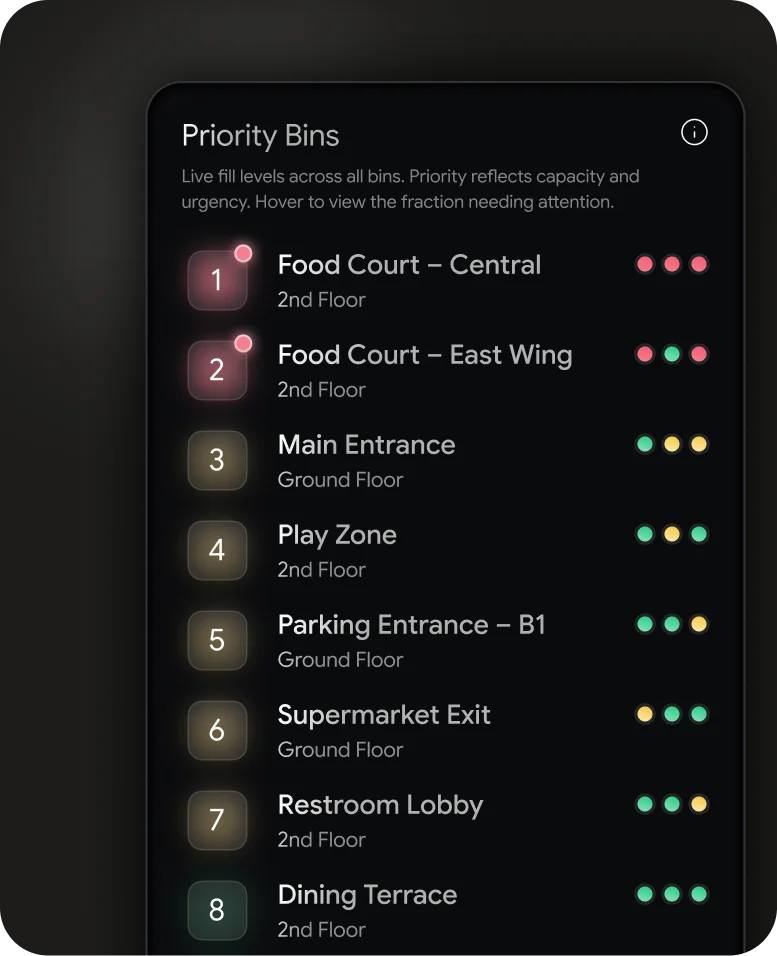This screenshot has height=956, width=777.
Task: Click the Food Court Central title link
Action: pos(409,265)
